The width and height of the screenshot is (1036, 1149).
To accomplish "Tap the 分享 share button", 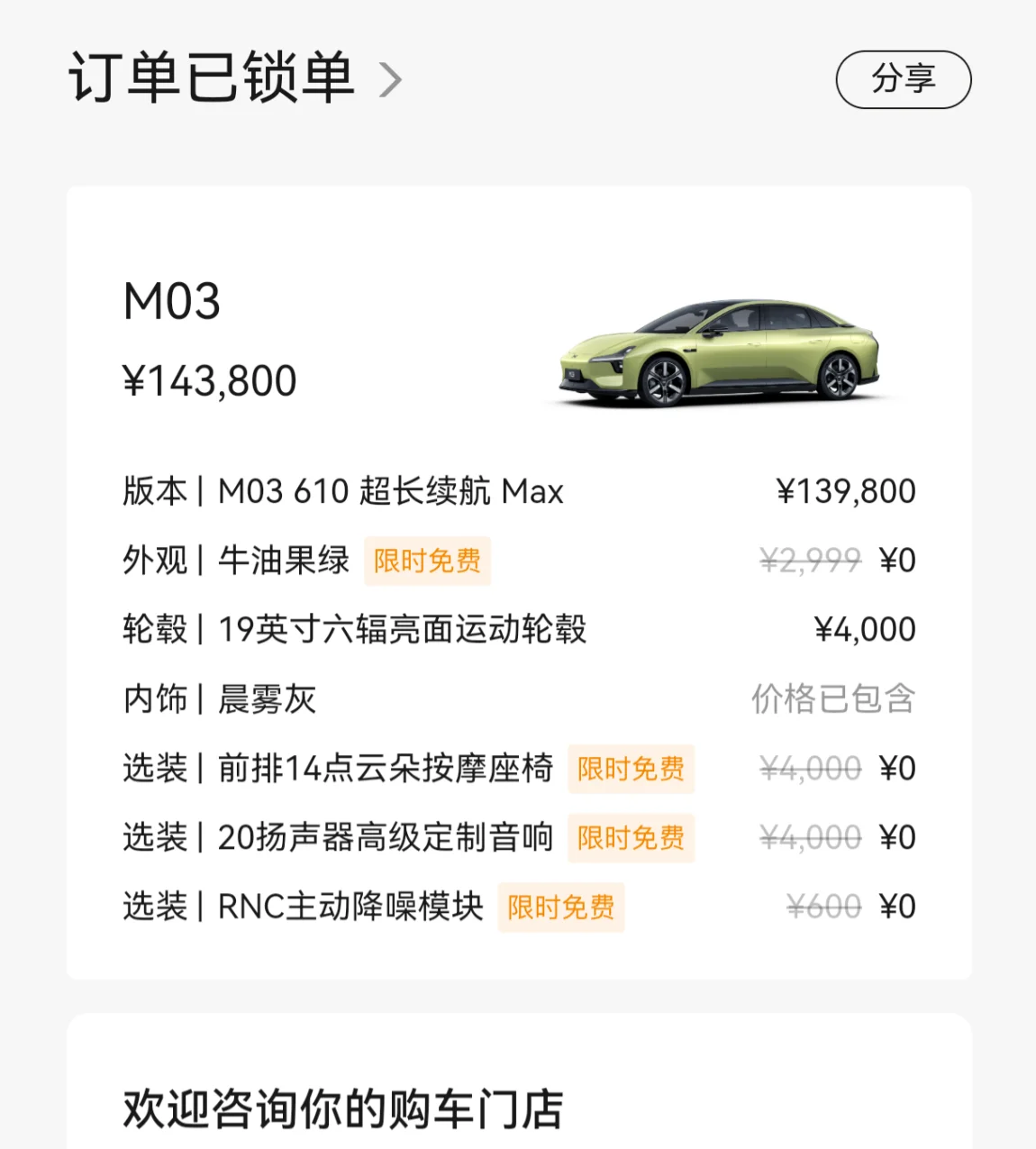I will point(903,79).
